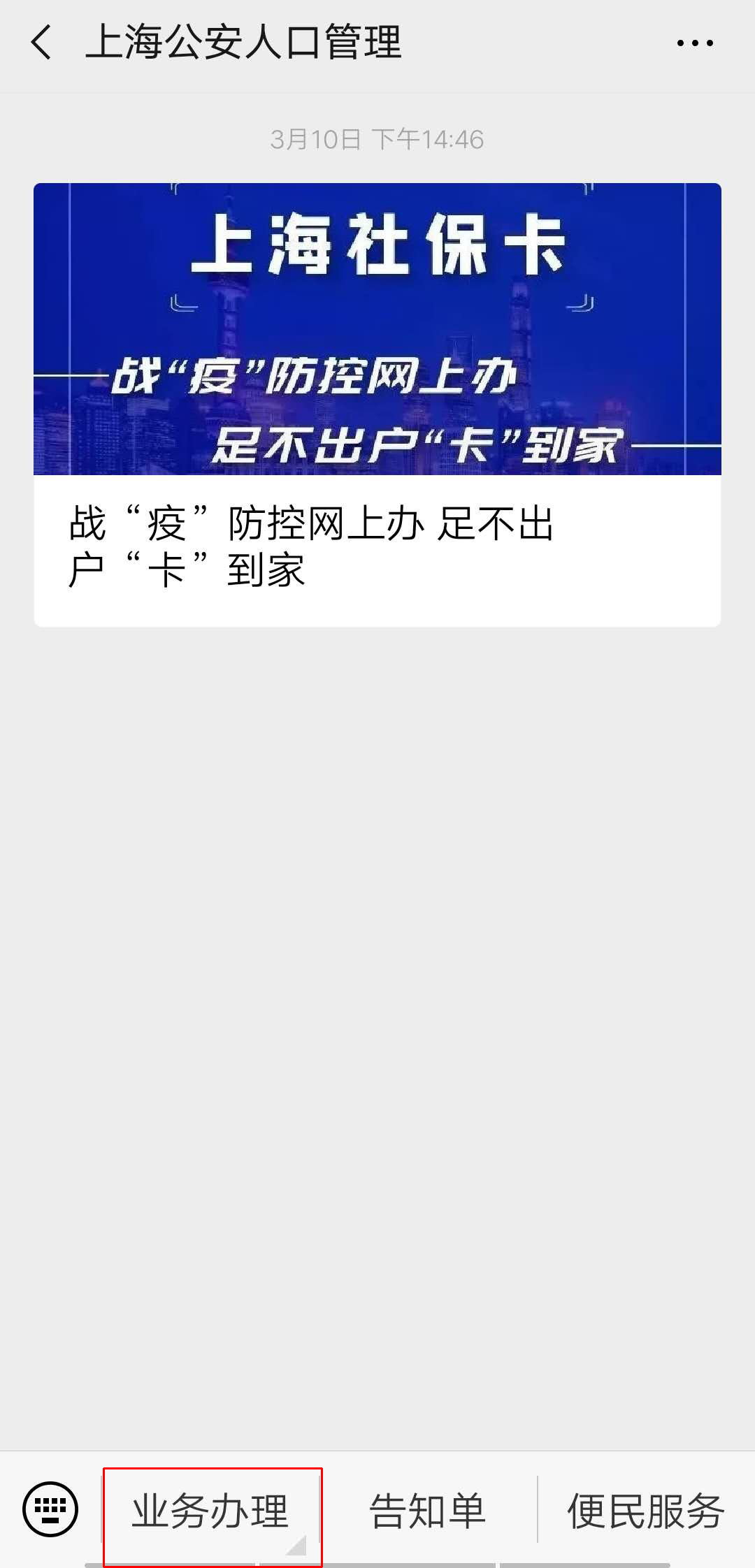Open the three-dot more options menu
The width and height of the screenshot is (755, 1568).
point(695,43)
